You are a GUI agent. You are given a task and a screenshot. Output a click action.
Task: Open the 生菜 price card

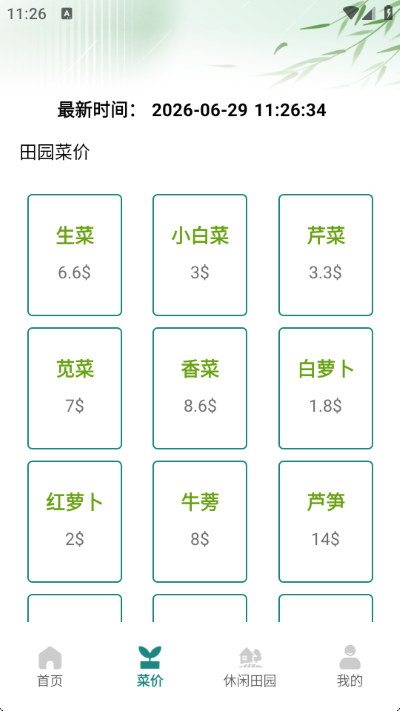point(75,255)
